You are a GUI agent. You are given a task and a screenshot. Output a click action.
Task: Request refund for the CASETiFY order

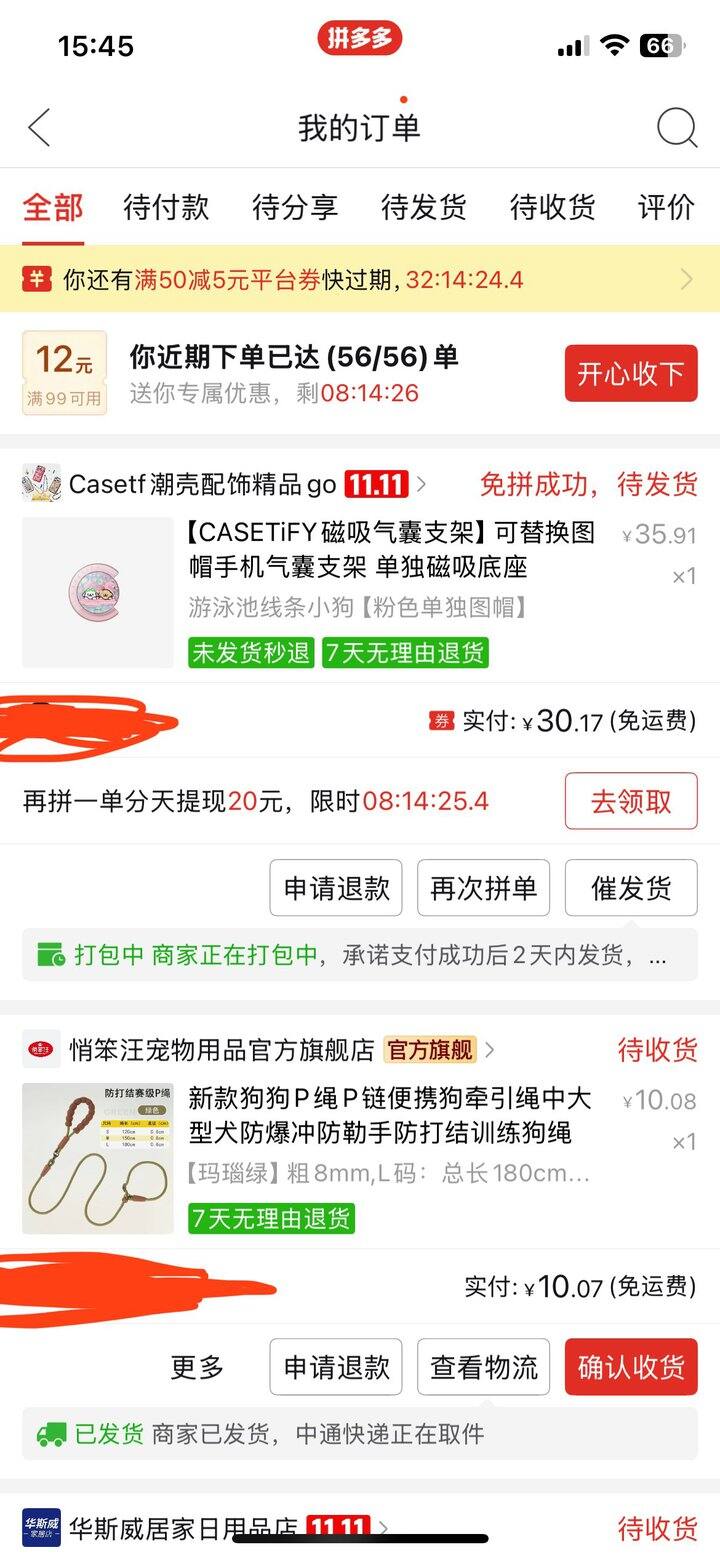(336, 888)
